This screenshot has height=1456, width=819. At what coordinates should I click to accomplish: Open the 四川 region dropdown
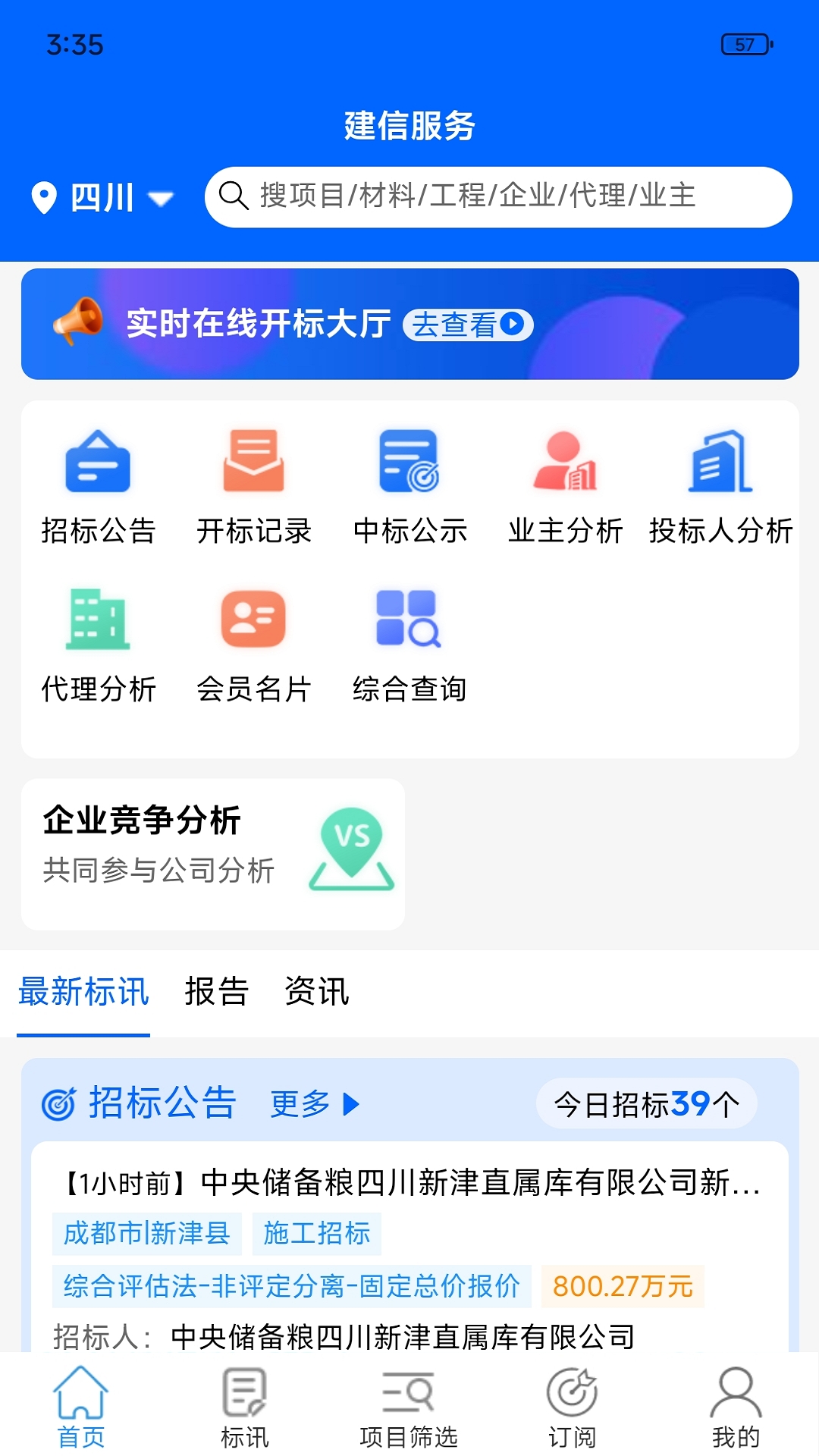102,198
